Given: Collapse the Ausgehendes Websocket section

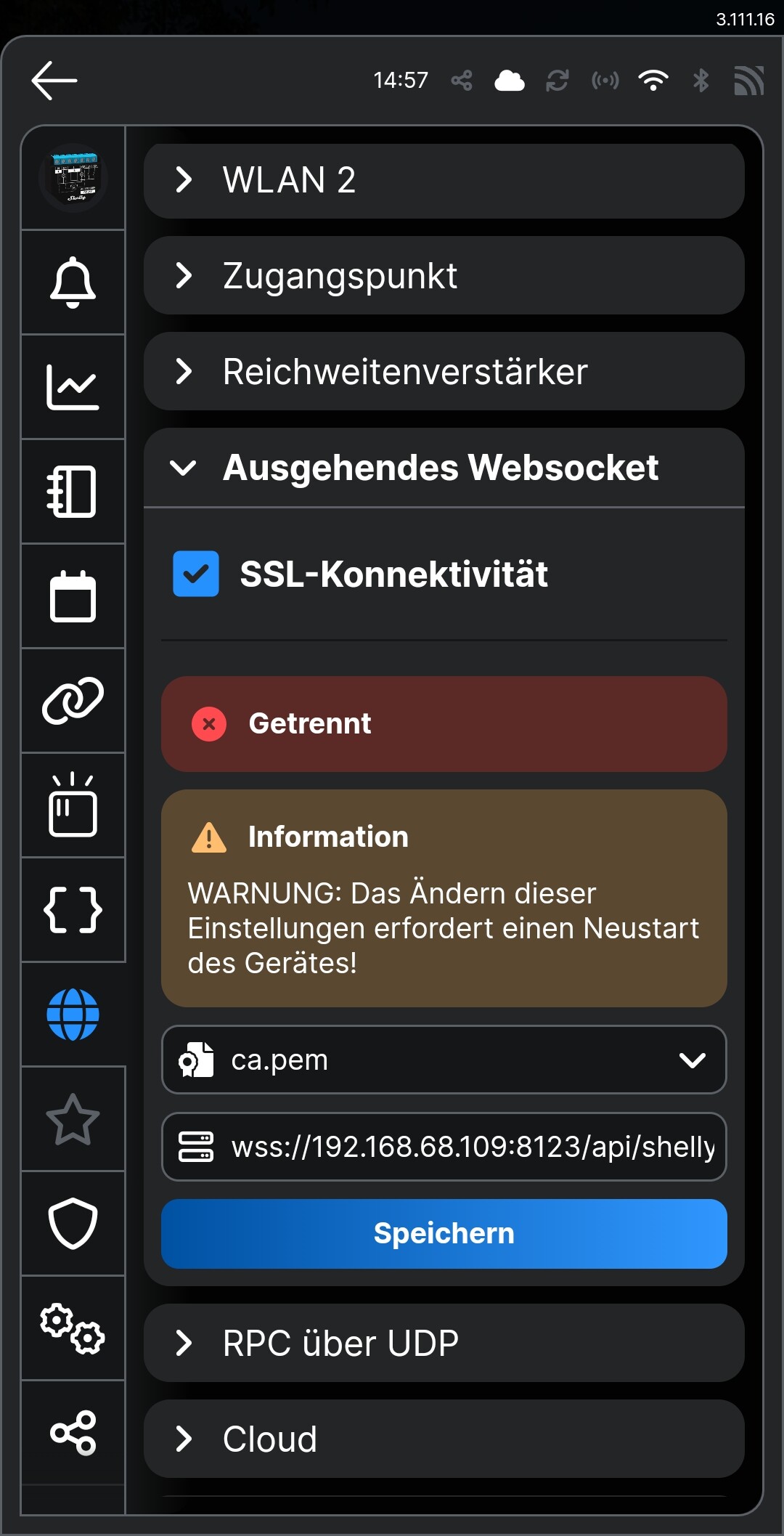Looking at the screenshot, I should click(444, 468).
